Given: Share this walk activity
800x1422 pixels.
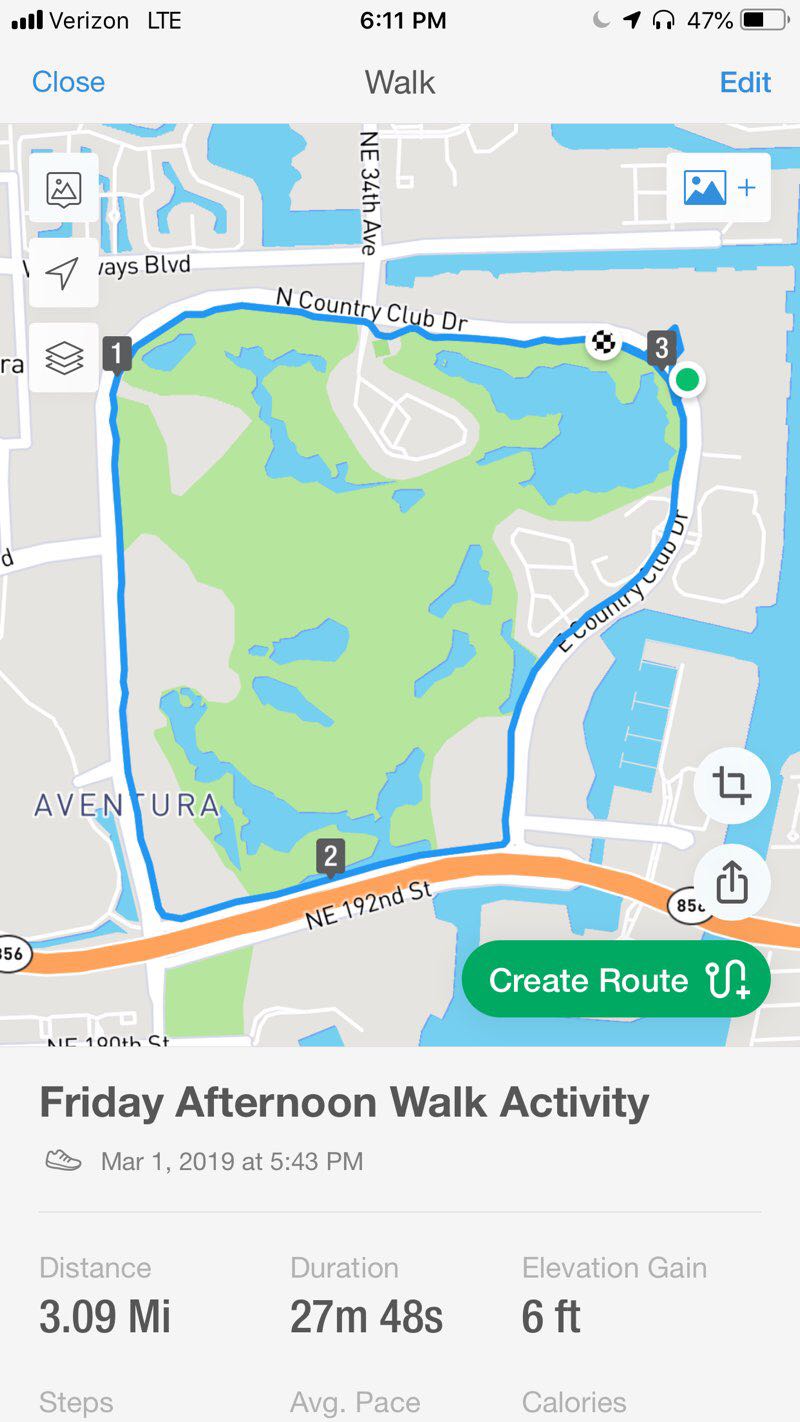Looking at the screenshot, I should pyautogui.click(x=731, y=882).
